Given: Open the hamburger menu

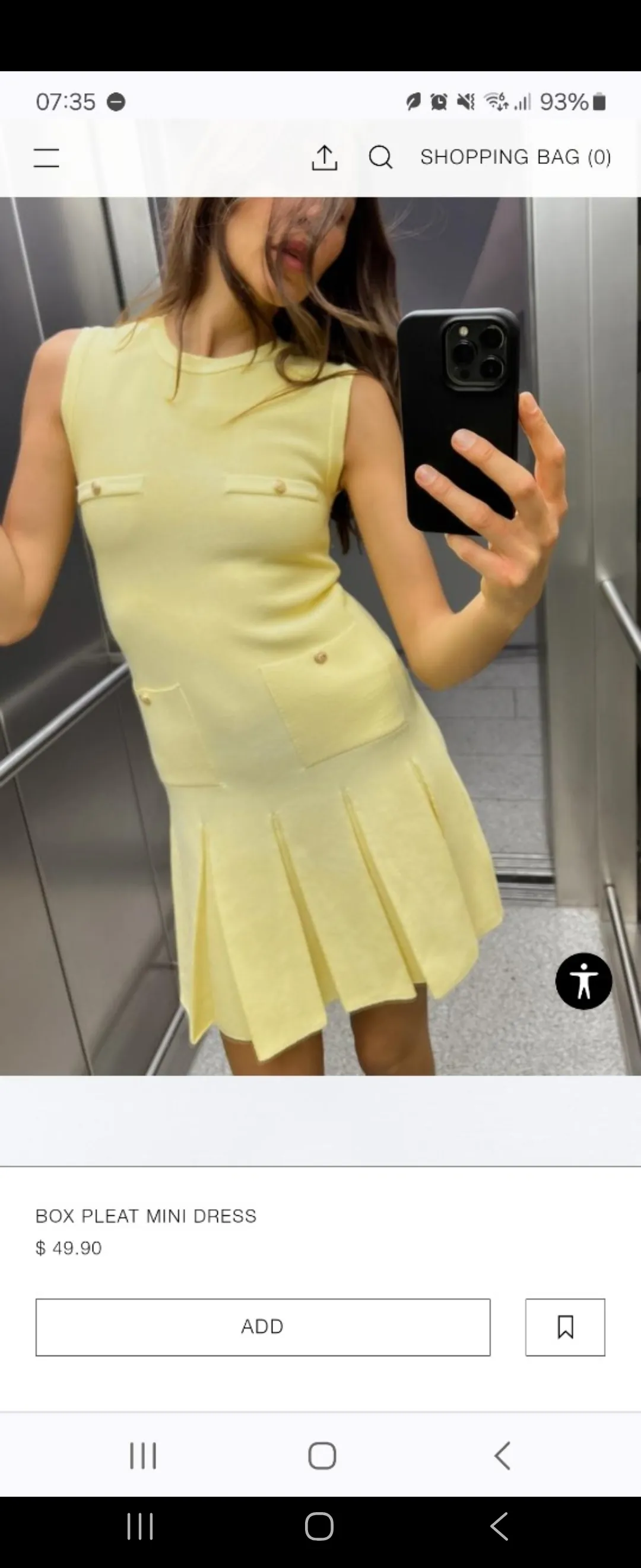Looking at the screenshot, I should (x=46, y=157).
